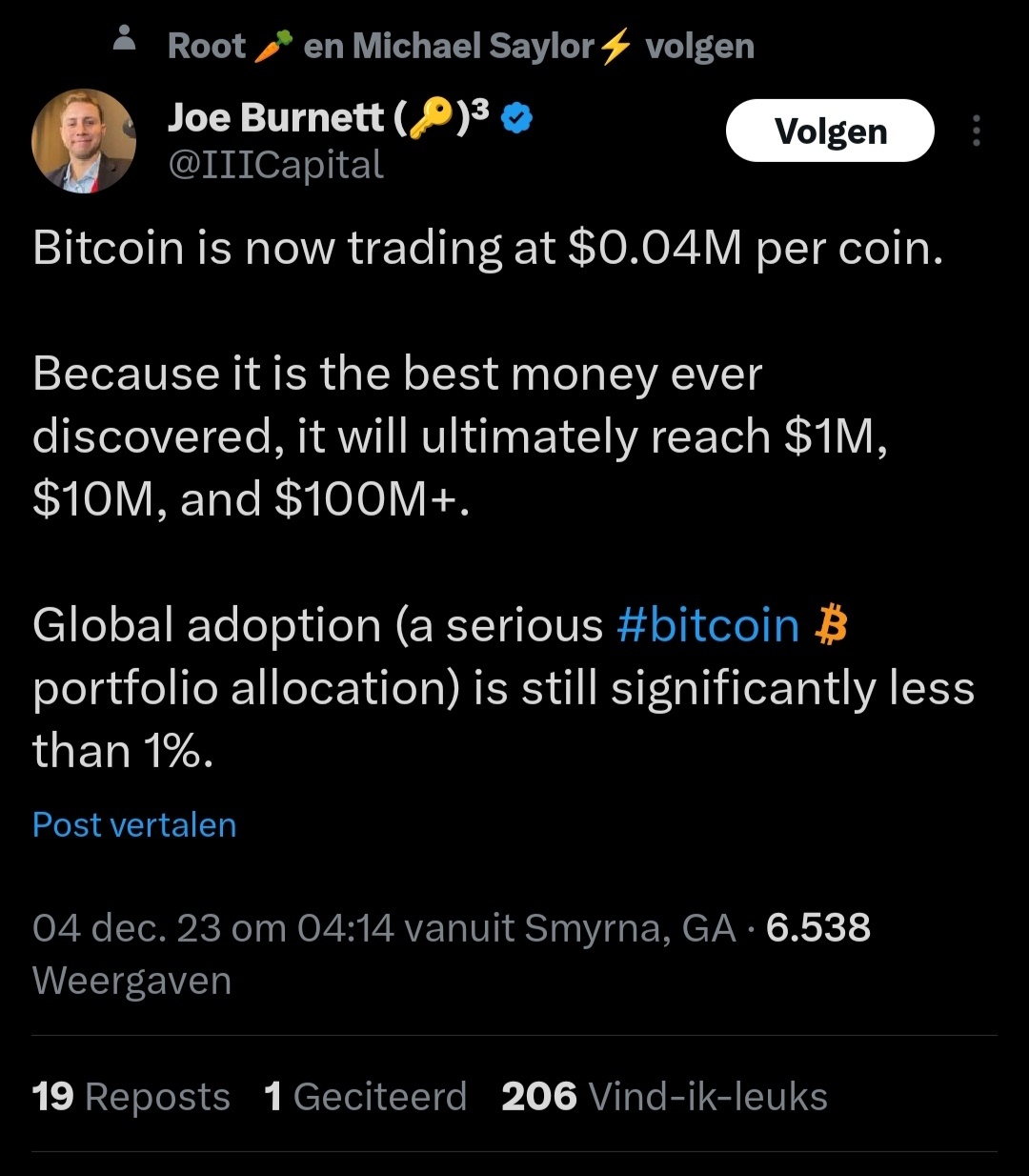The width and height of the screenshot is (1029, 1176).
Task: View the 19 Reposts list
Action: coord(131,1096)
